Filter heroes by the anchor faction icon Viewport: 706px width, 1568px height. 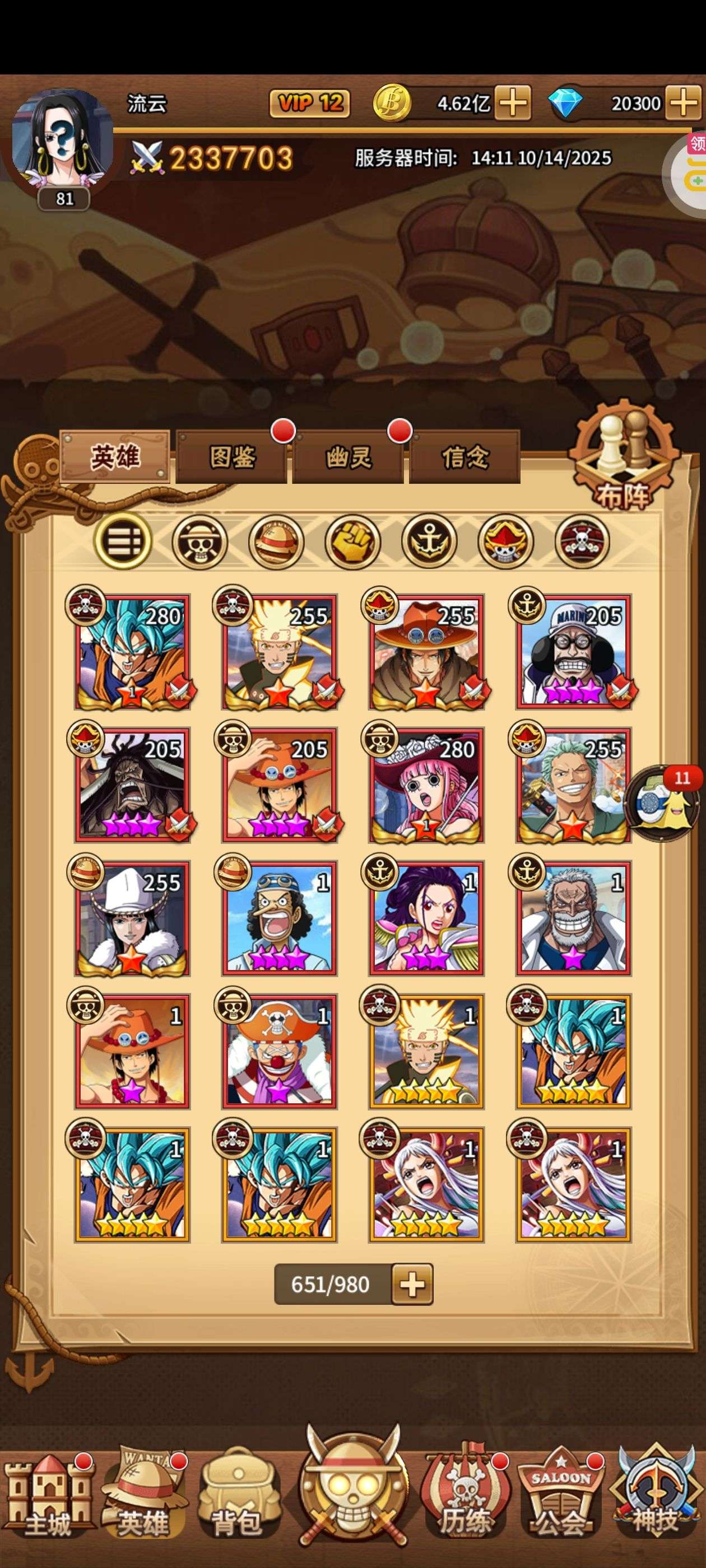click(429, 541)
